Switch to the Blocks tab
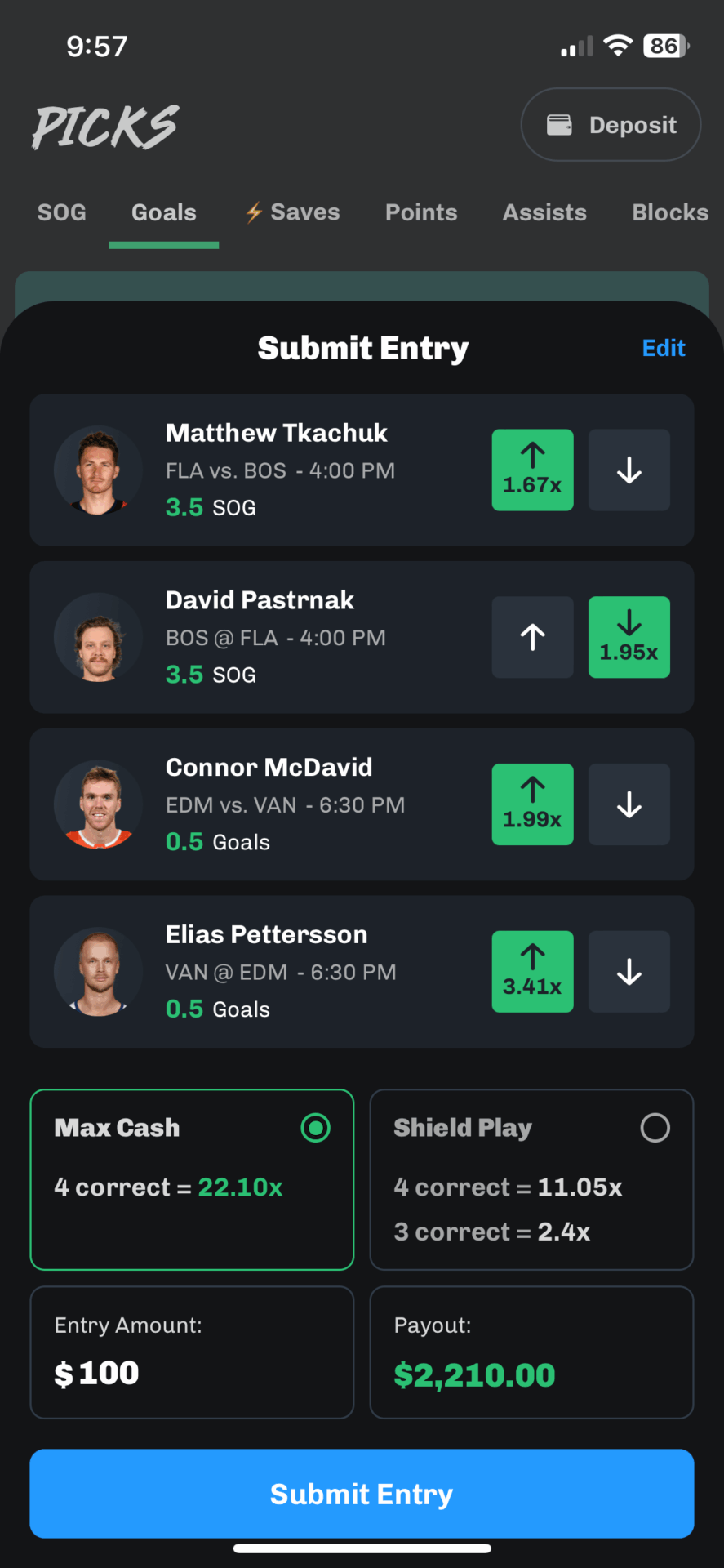 670,212
